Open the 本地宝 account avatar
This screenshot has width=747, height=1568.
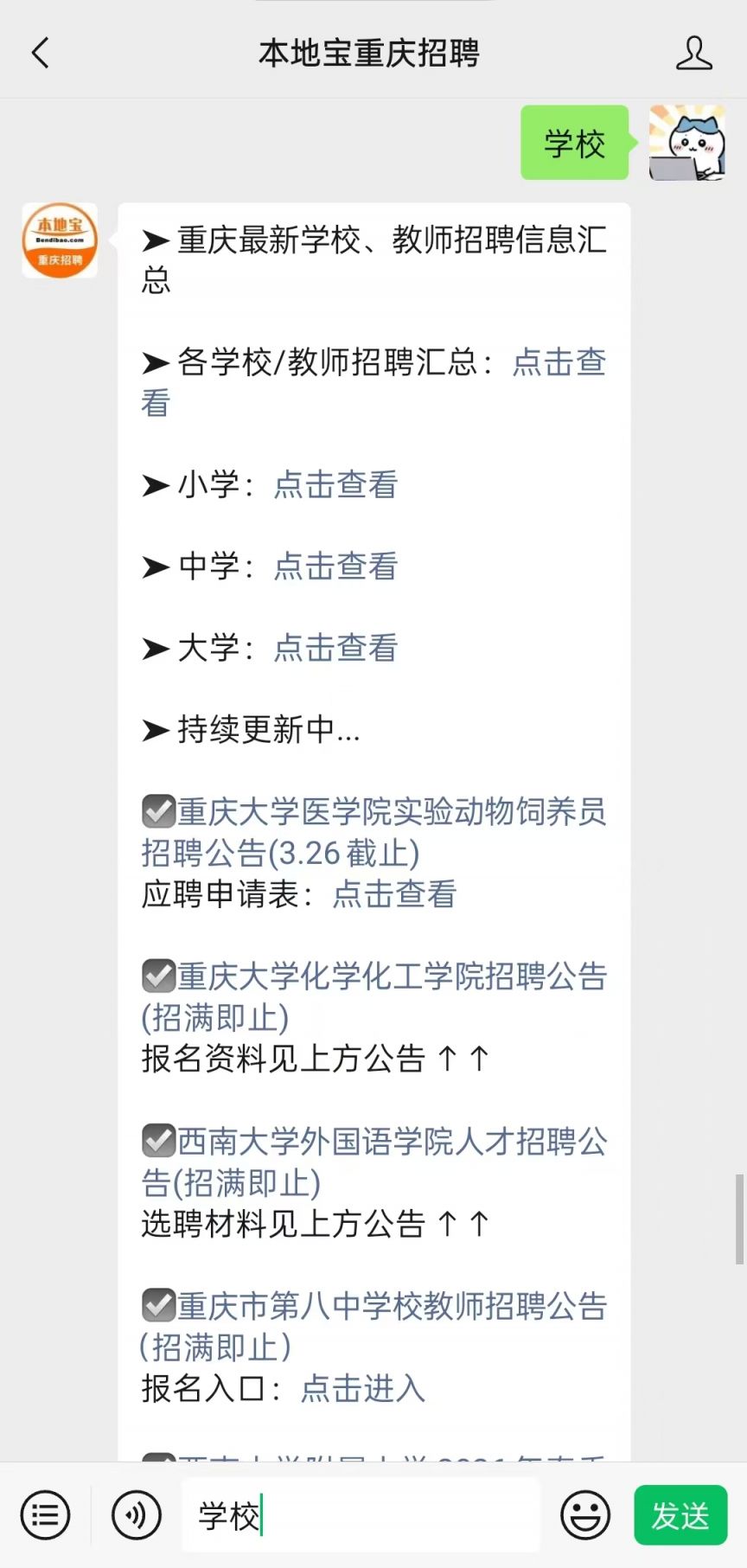60,240
